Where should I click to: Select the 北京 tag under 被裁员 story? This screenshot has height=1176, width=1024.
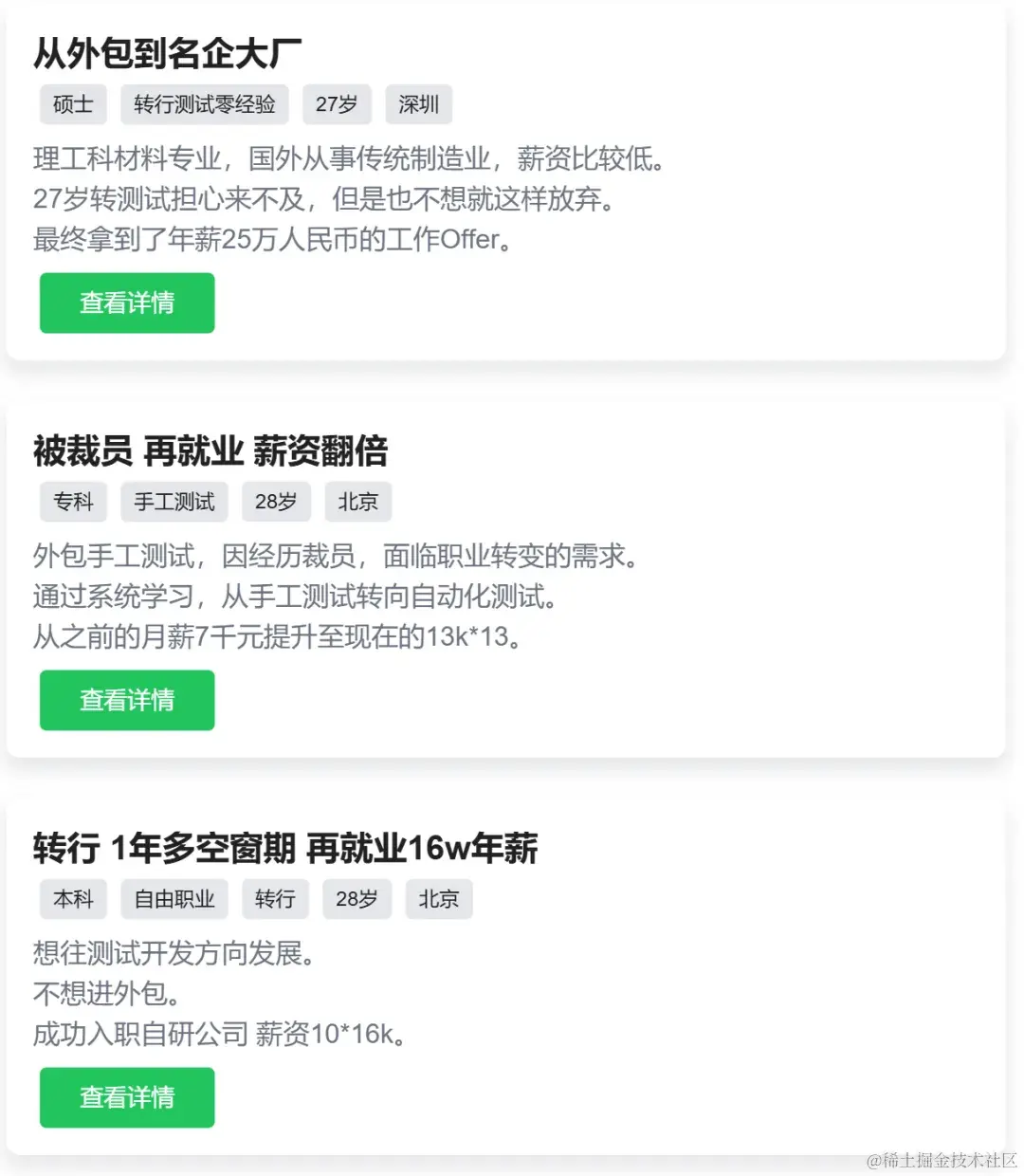(x=357, y=502)
